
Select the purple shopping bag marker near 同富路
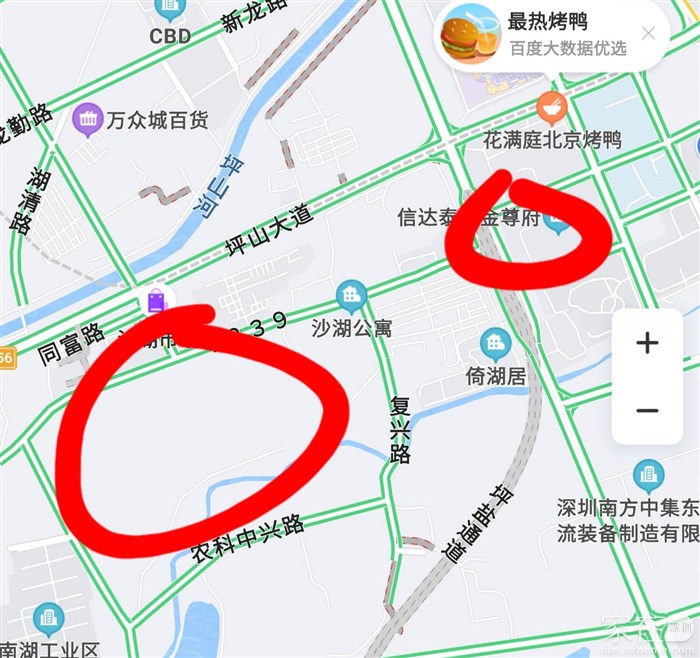tap(157, 299)
